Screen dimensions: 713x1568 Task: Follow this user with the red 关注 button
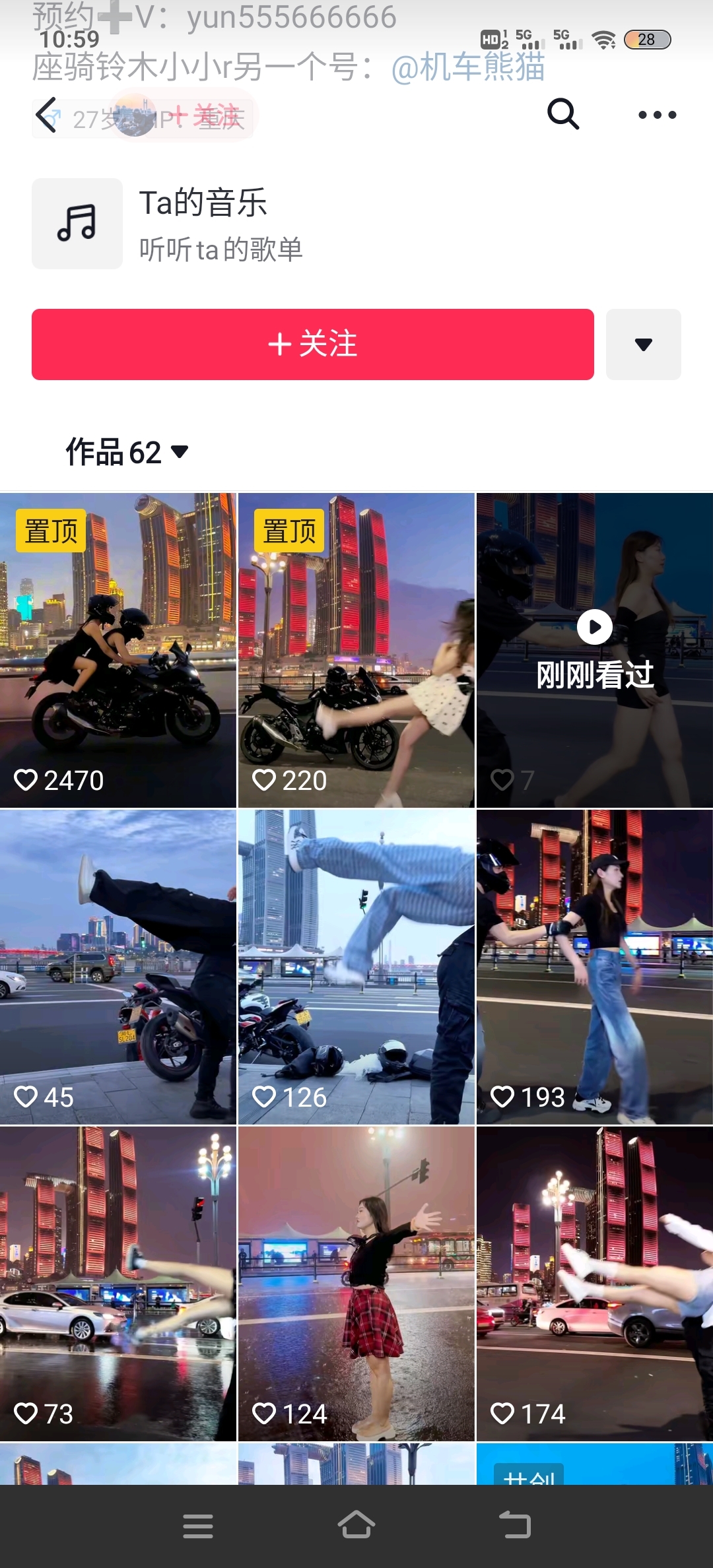tap(313, 344)
